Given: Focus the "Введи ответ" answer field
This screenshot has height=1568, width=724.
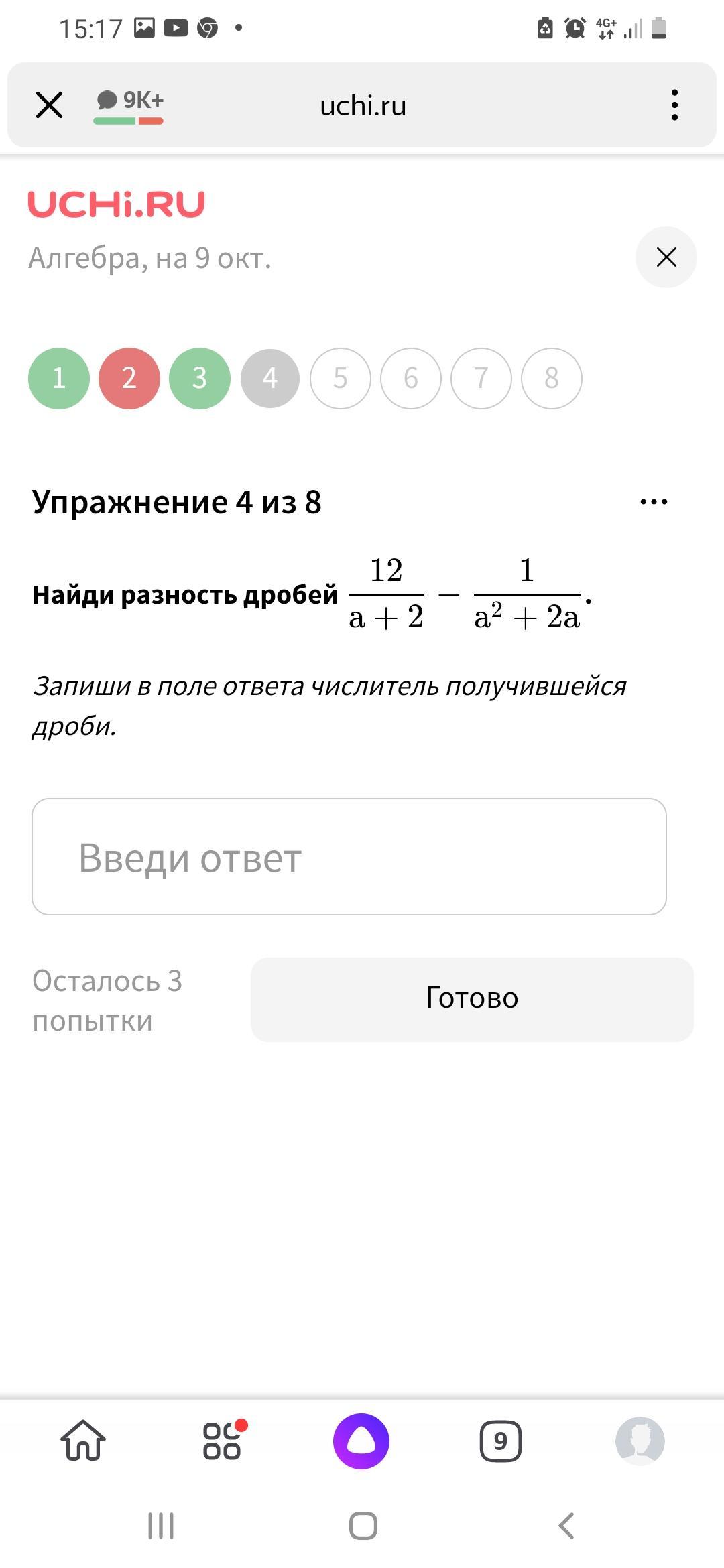Looking at the screenshot, I should pyautogui.click(x=349, y=856).
